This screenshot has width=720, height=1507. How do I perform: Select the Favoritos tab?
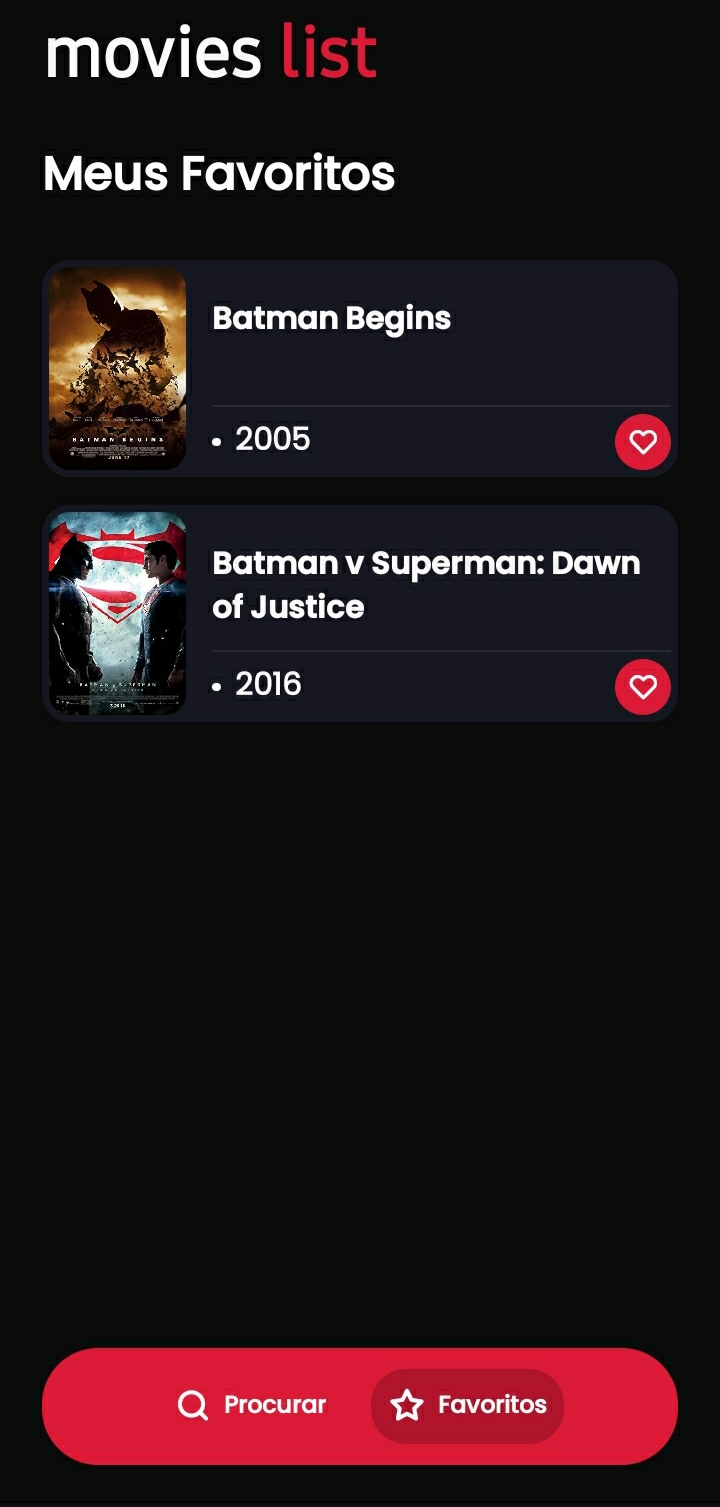[x=468, y=1405]
